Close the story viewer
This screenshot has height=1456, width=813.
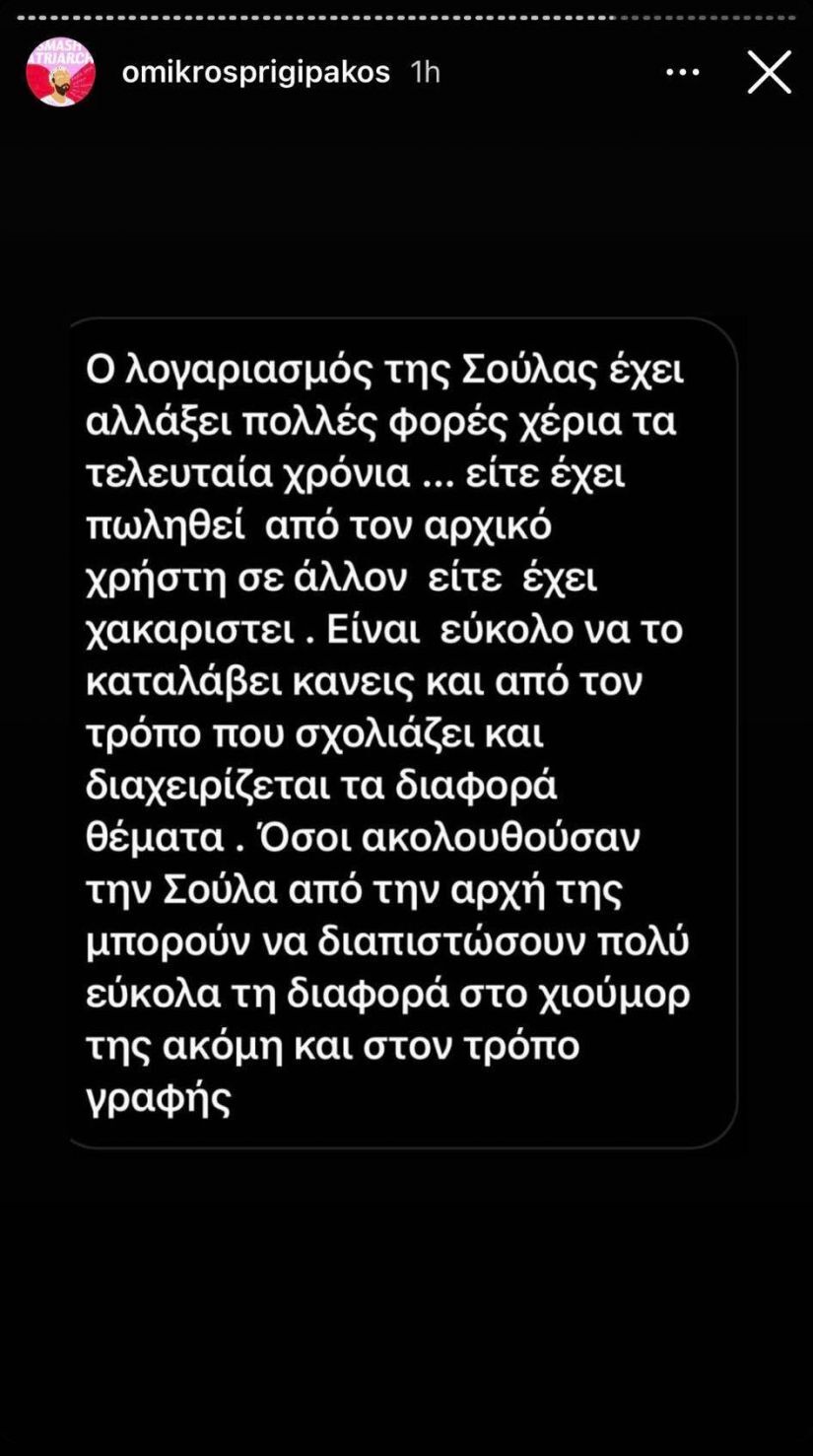[769, 72]
